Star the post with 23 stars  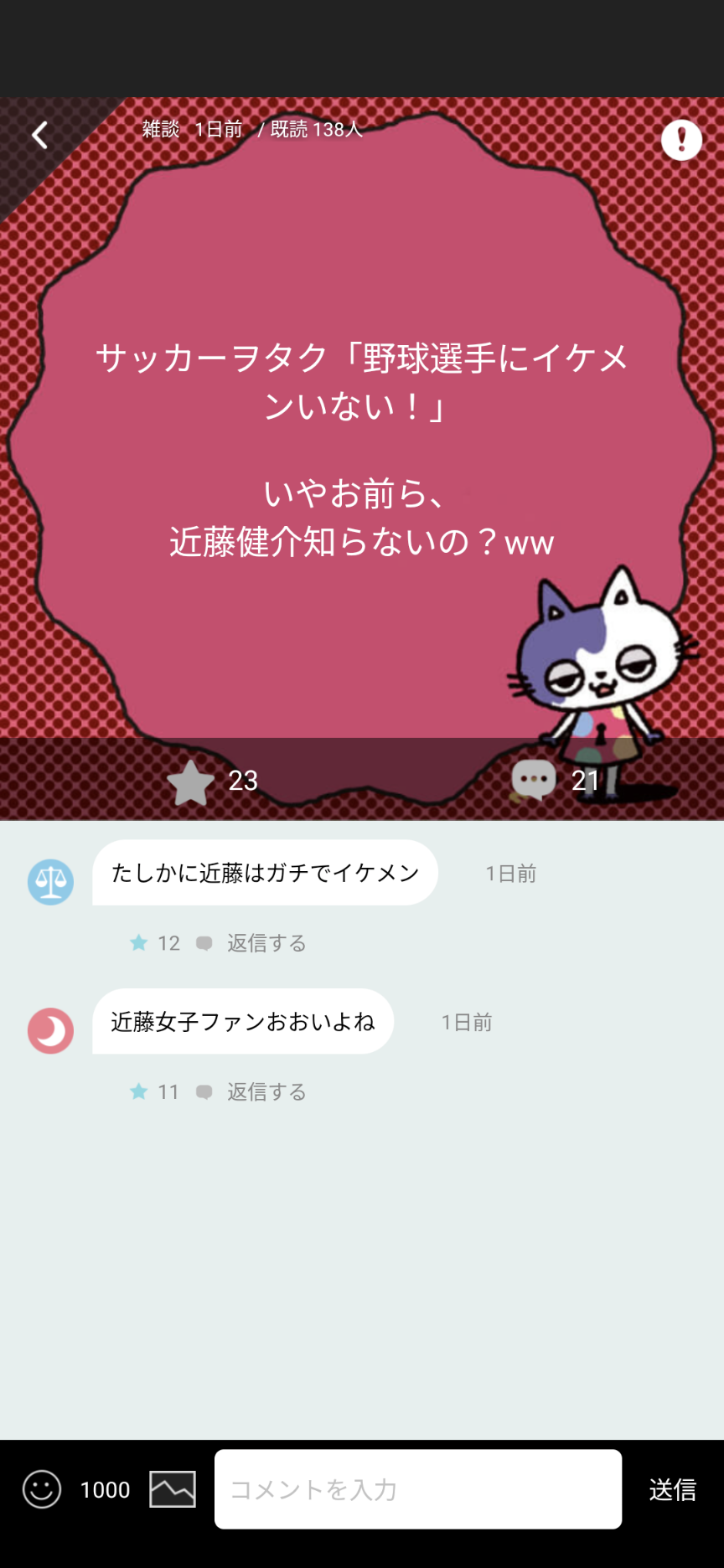(191, 781)
